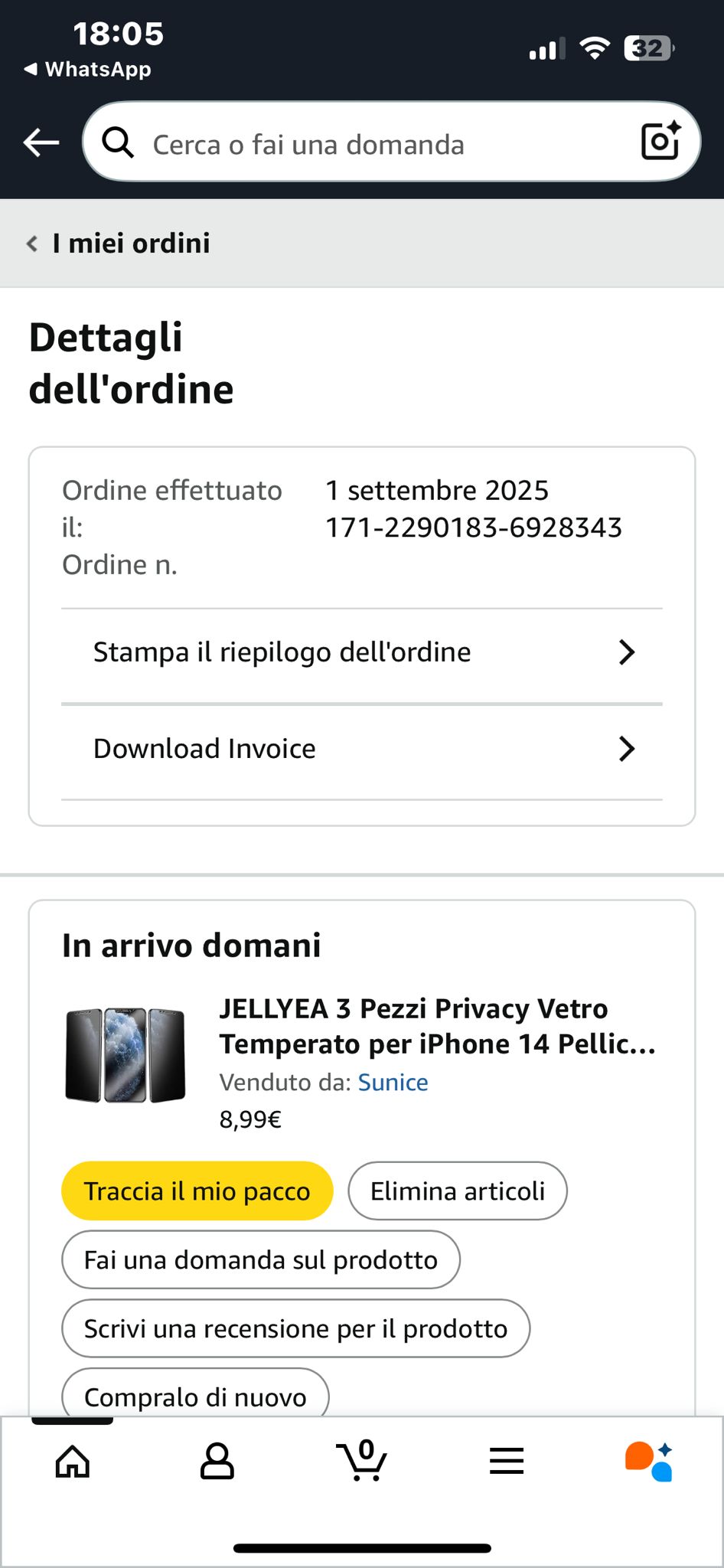Open the JELLYEA privacy glass product image
Screen dimensions: 724x1568
(126, 1055)
